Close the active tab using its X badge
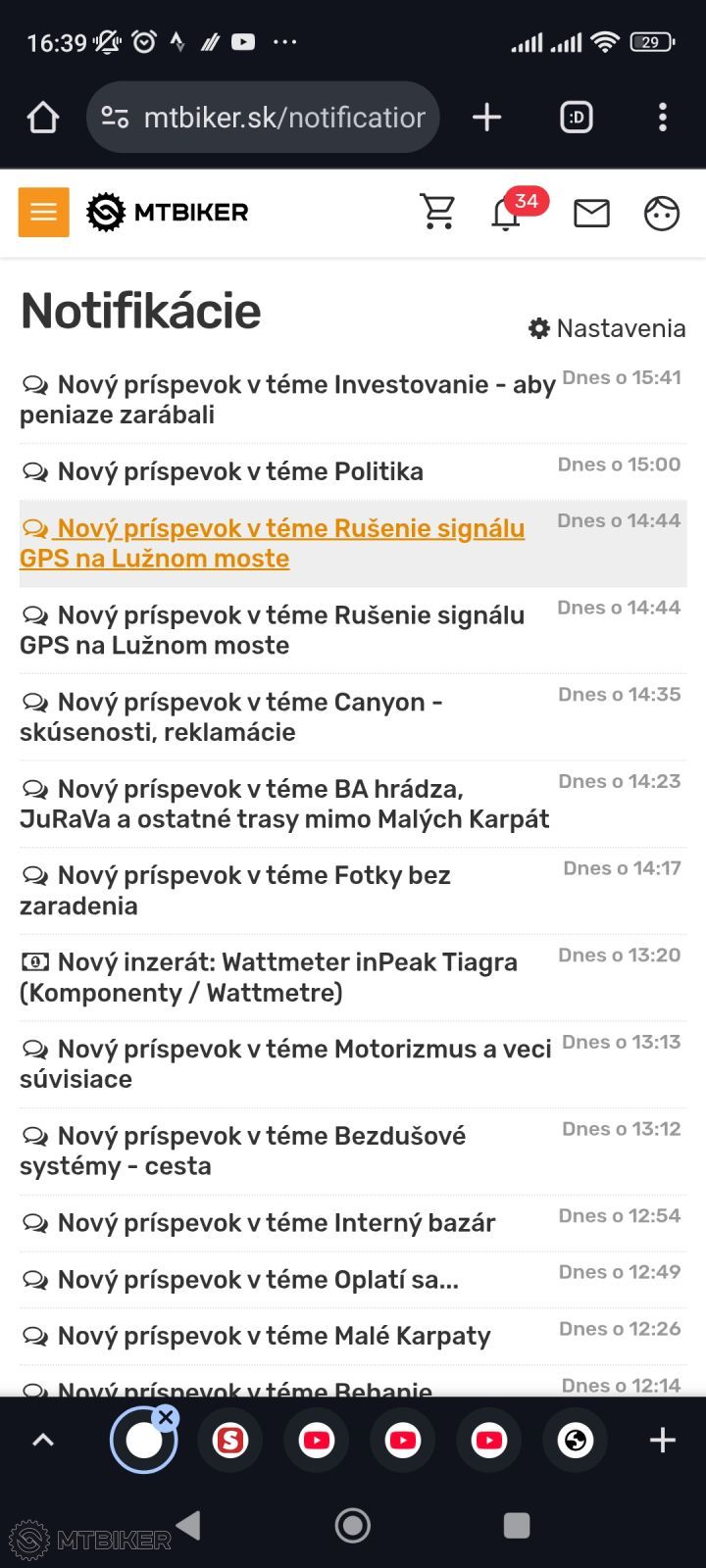Viewport: 706px width, 1568px height. (167, 1417)
